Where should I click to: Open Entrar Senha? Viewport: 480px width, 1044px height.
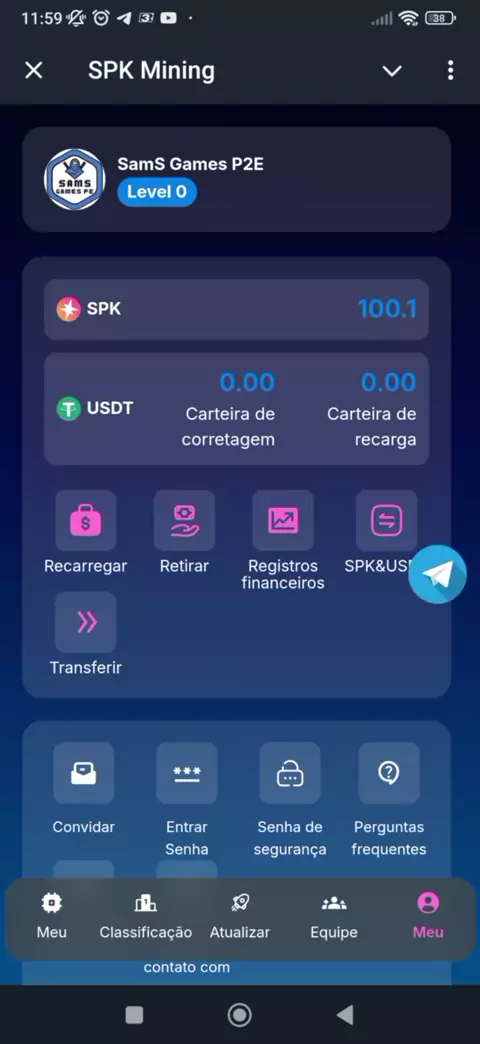point(187,800)
